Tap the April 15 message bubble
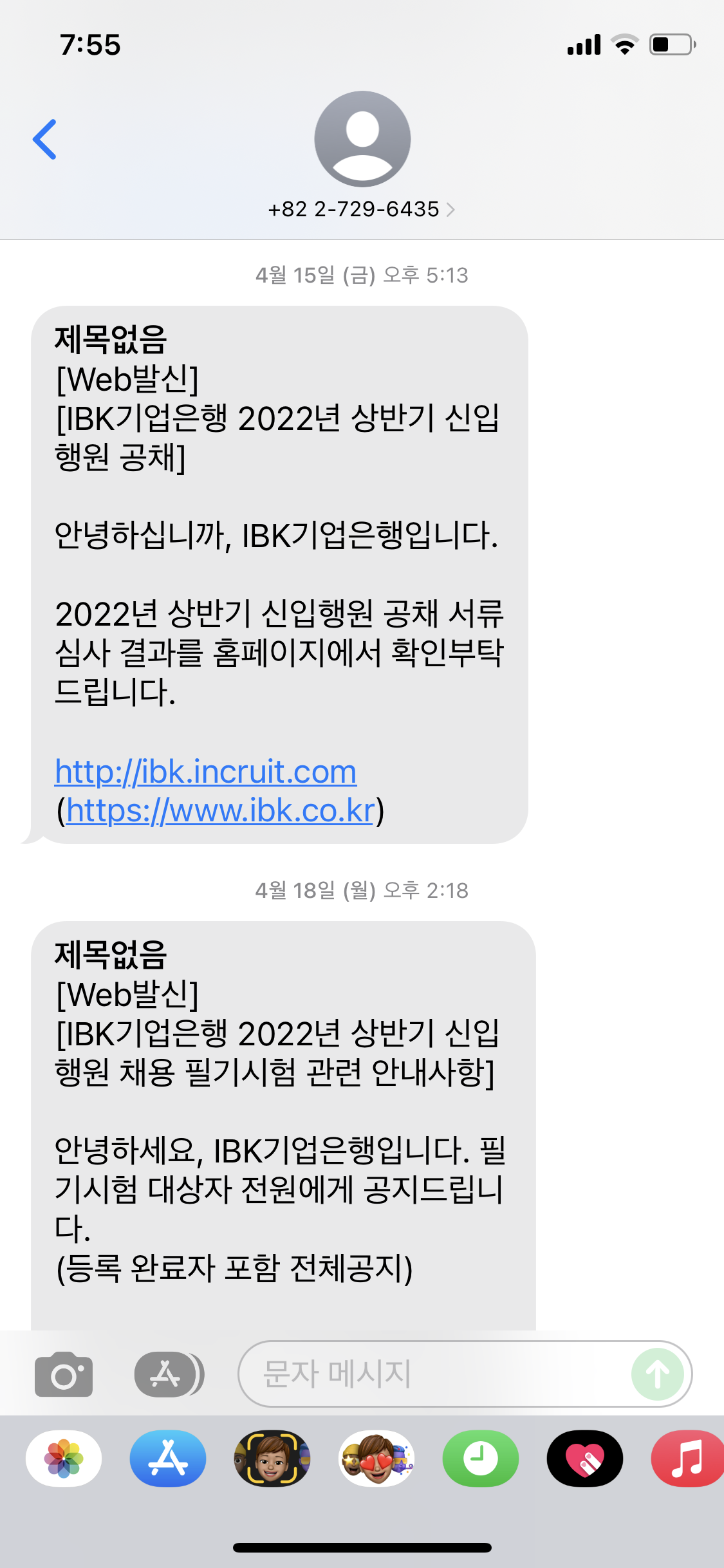Image resolution: width=724 pixels, height=1568 pixels. (x=283, y=573)
